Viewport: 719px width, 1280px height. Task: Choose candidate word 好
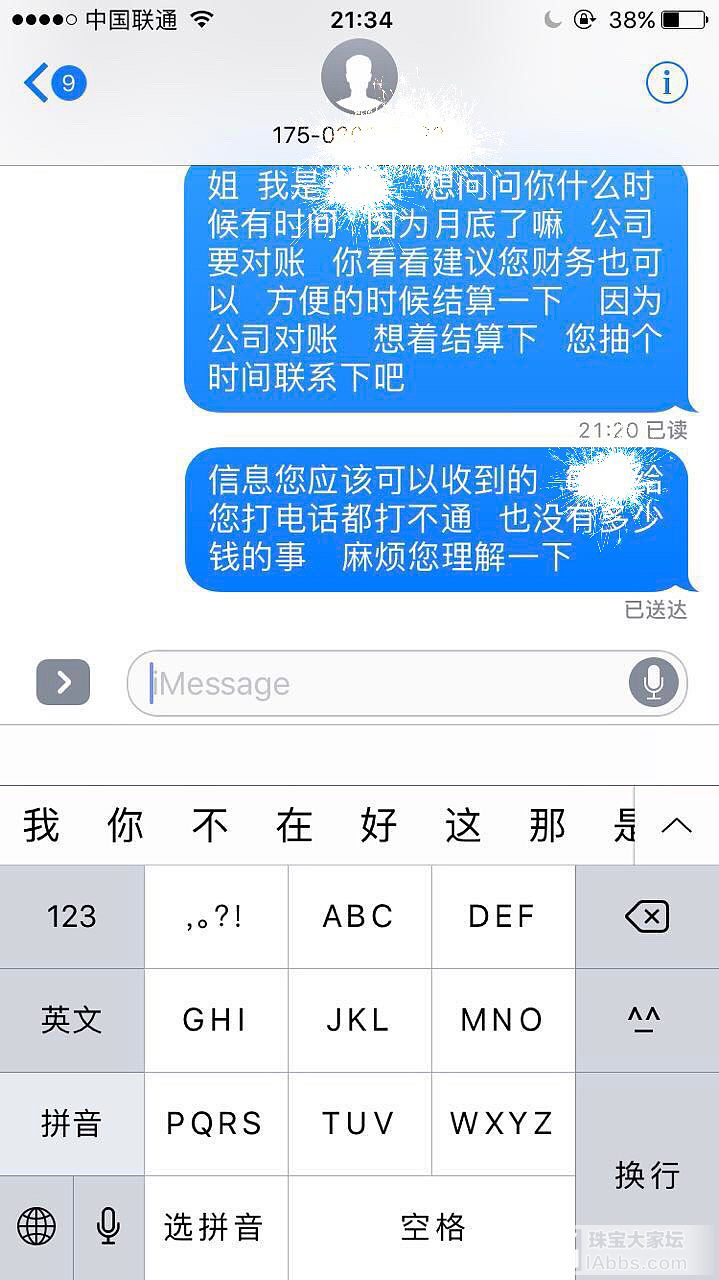tap(378, 826)
